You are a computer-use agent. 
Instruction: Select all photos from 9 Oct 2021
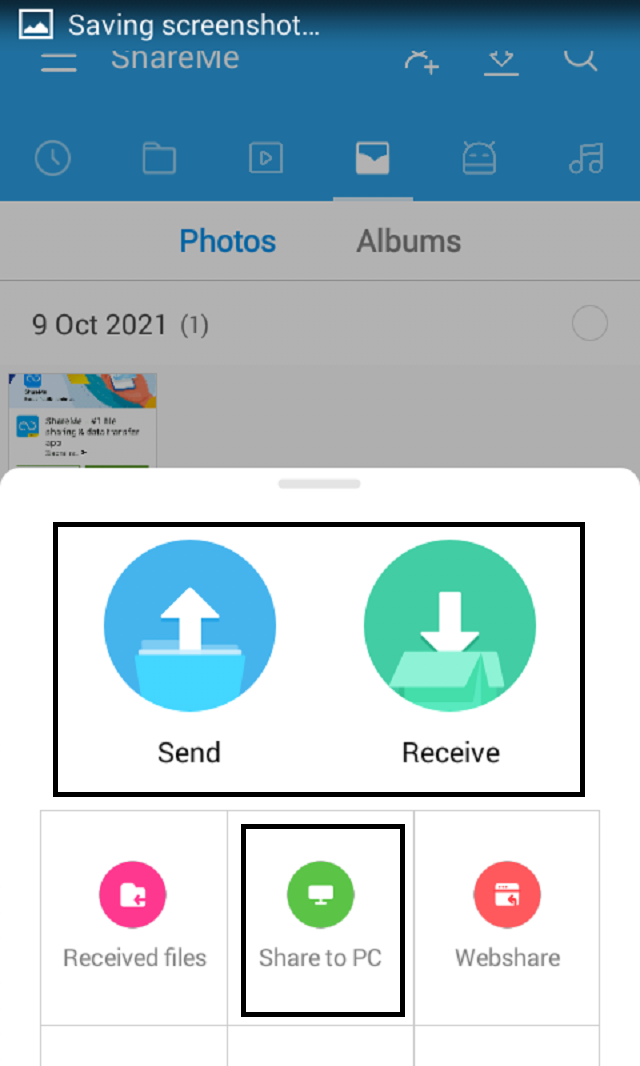[x=590, y=324]
